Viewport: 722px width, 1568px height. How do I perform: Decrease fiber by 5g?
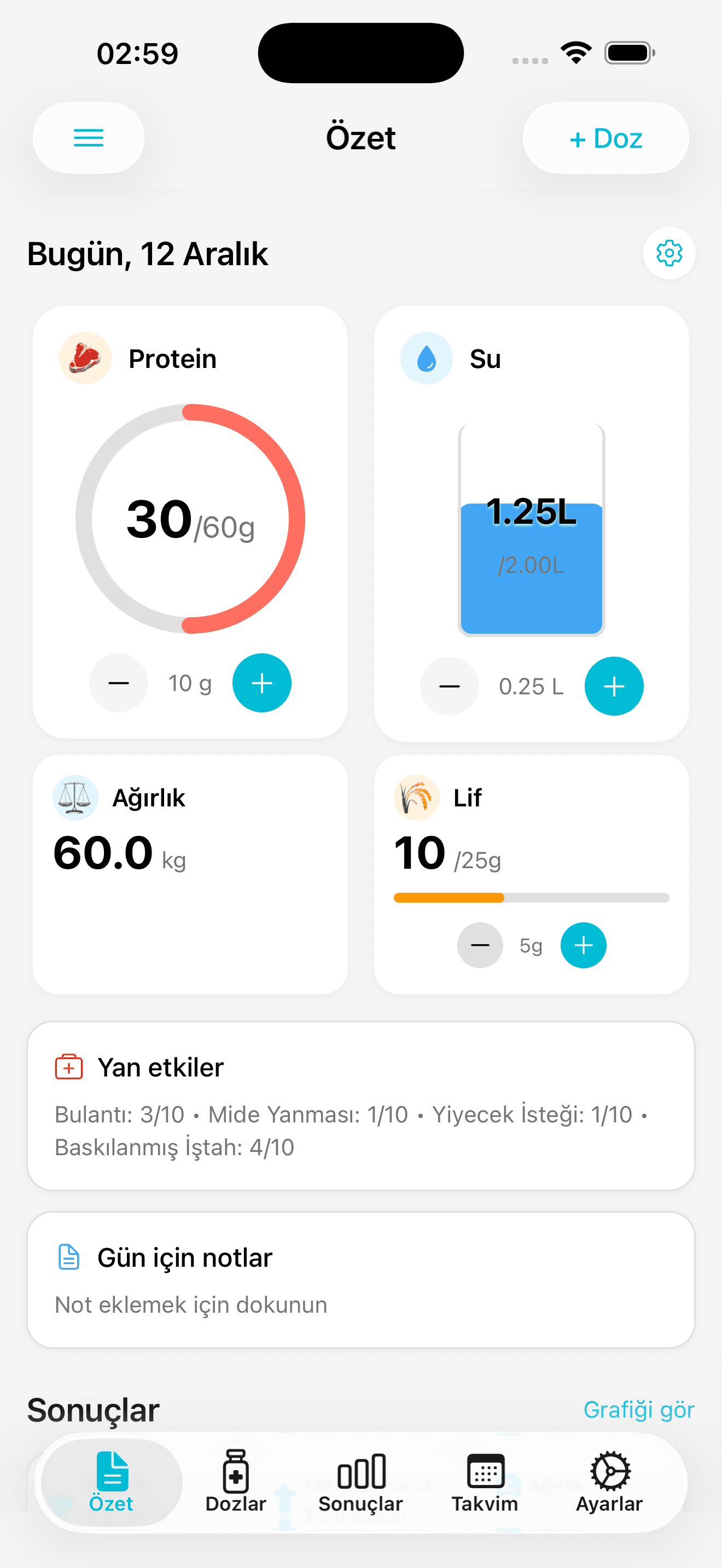[480, 945]
